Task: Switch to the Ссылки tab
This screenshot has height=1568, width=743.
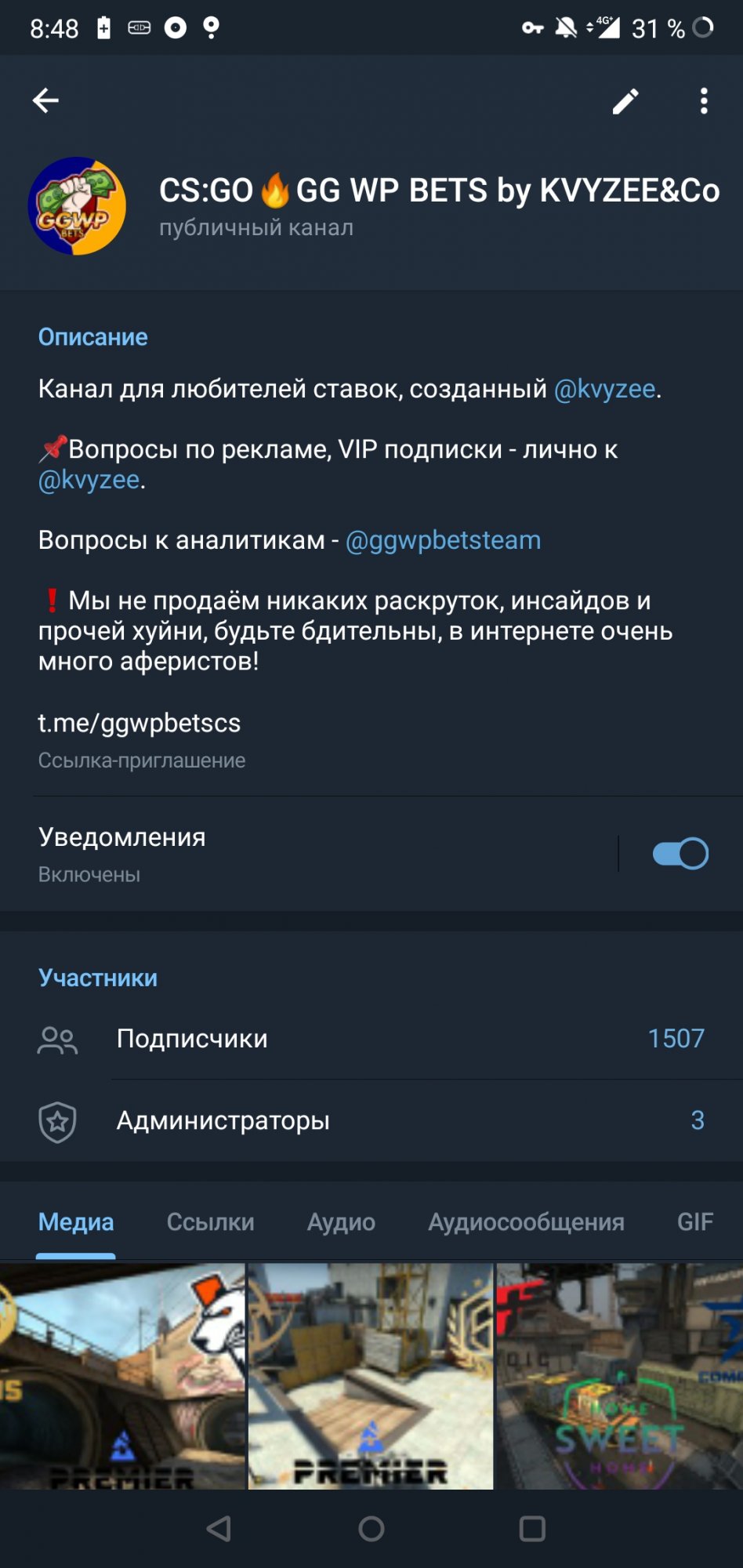Action: tap(210, 1222)
